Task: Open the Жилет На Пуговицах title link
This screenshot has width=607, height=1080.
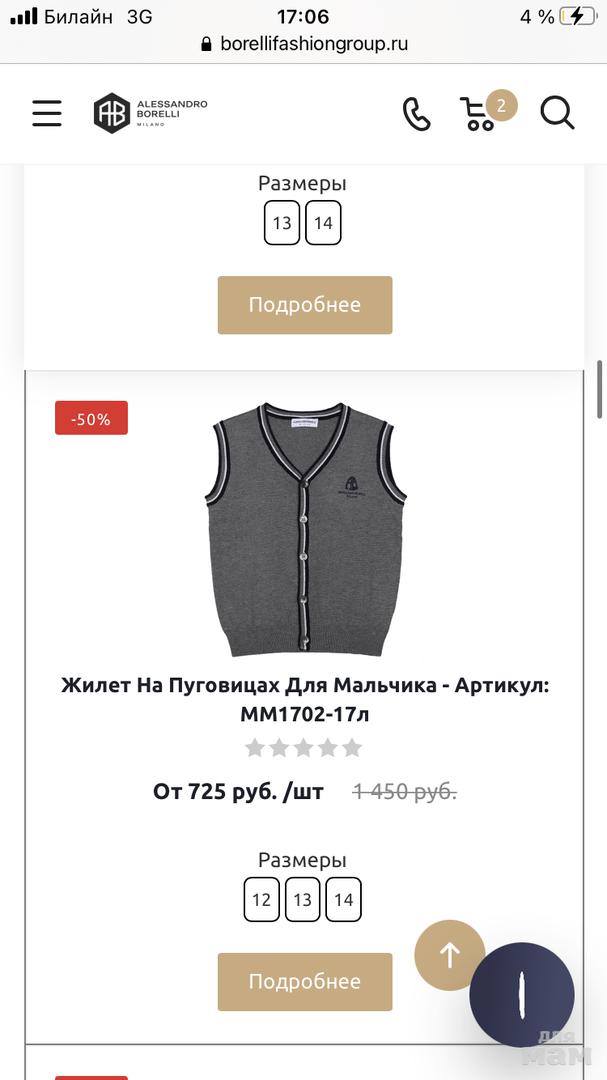Action: pyautogui.click(x=304, y=700)
